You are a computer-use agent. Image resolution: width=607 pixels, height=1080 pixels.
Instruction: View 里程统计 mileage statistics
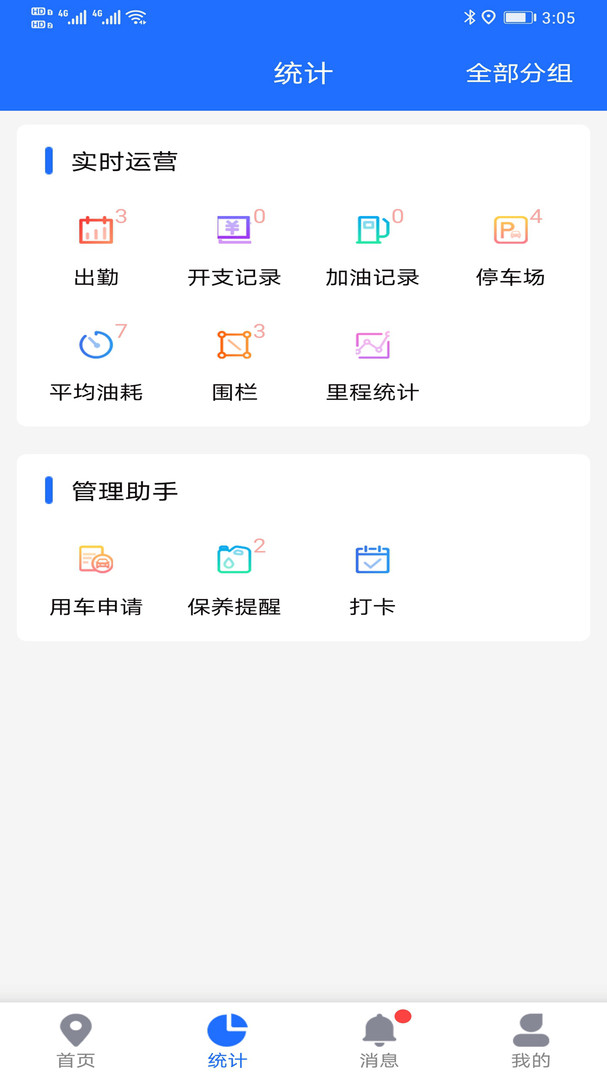pyautogui.click(x=372, y=361)
